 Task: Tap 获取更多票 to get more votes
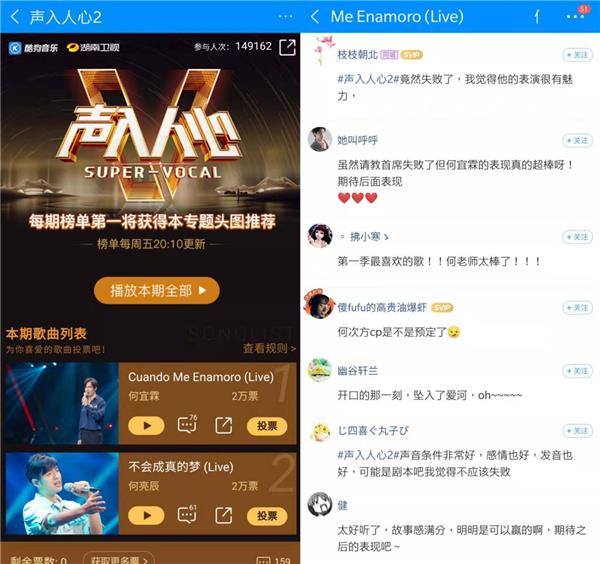[x=118, y=559]
